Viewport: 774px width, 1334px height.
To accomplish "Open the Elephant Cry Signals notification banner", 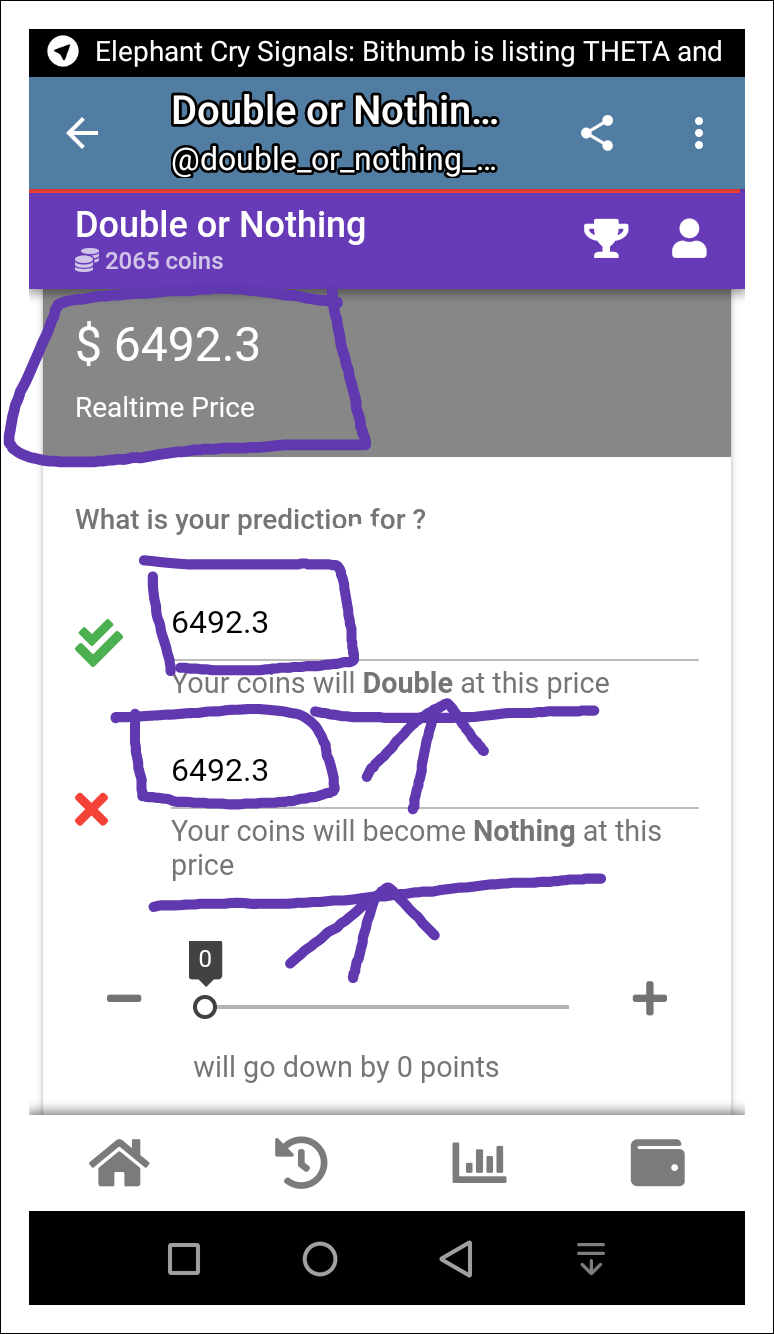I will (387, 52).
